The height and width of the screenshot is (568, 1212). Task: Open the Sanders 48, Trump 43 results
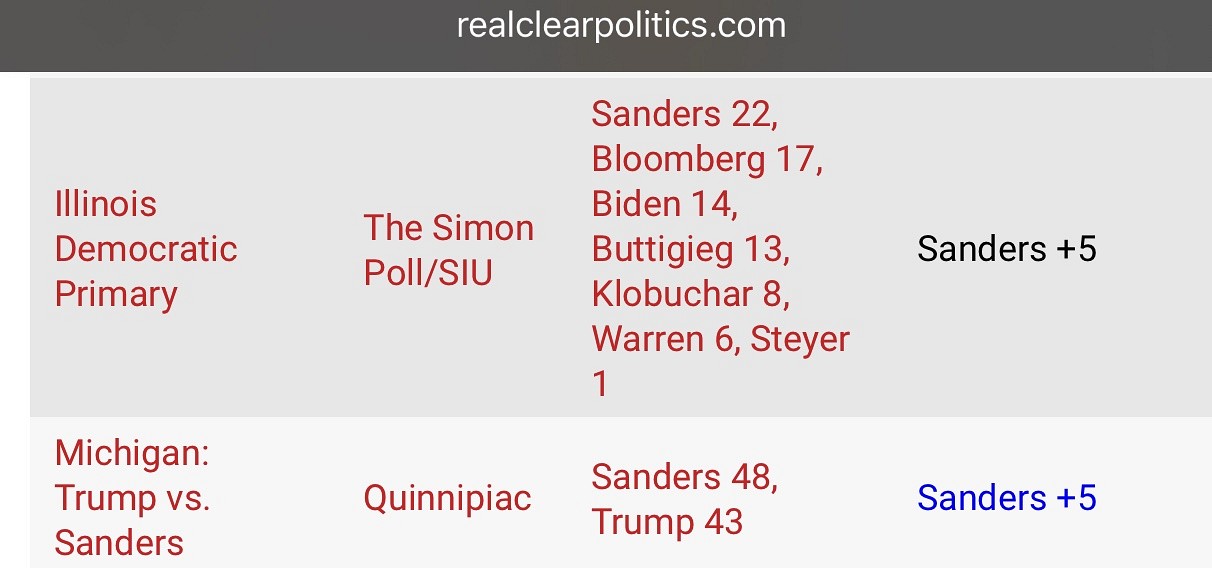[x=684, y=499]
